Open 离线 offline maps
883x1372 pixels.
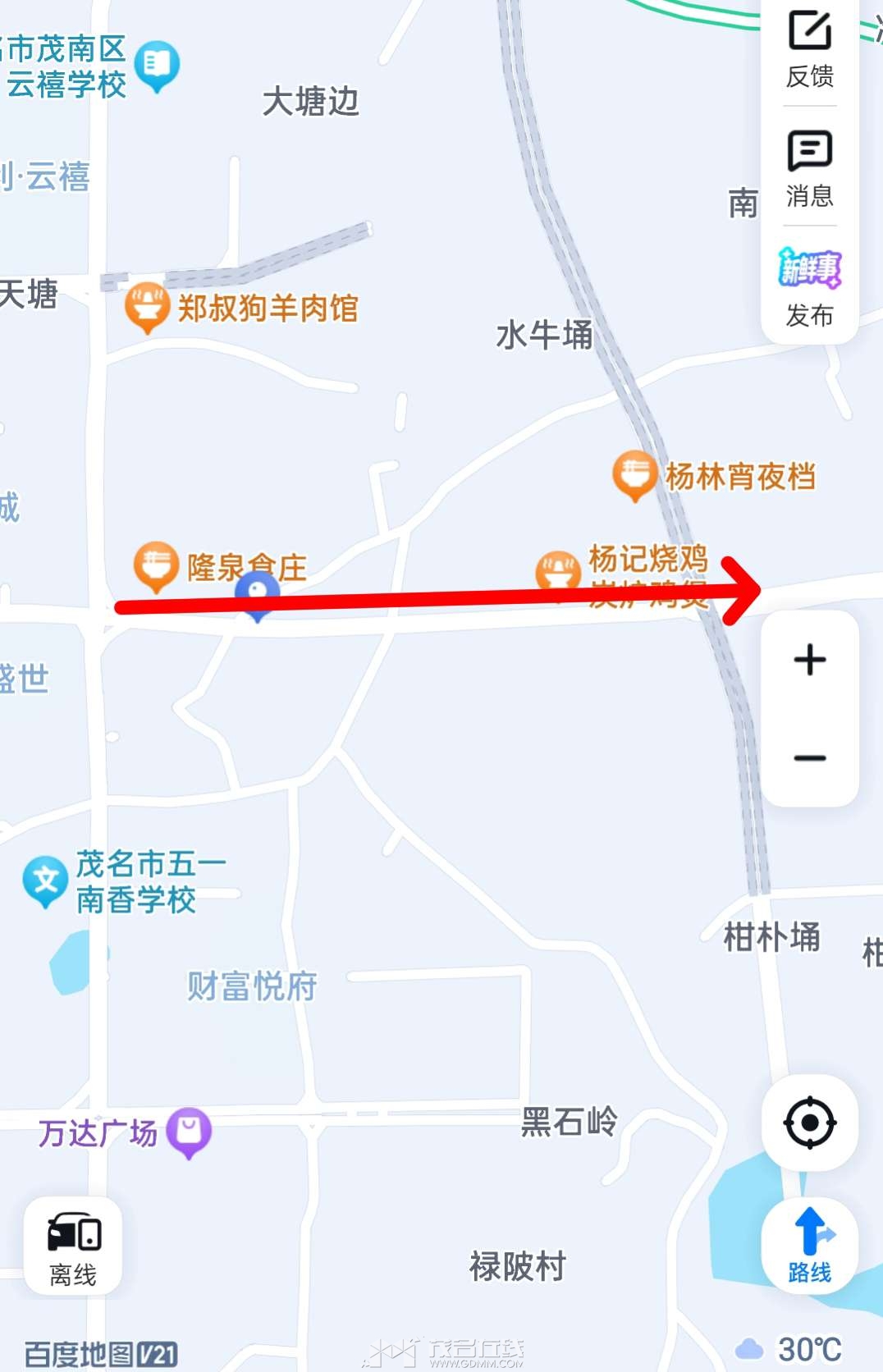point(73,1246)
